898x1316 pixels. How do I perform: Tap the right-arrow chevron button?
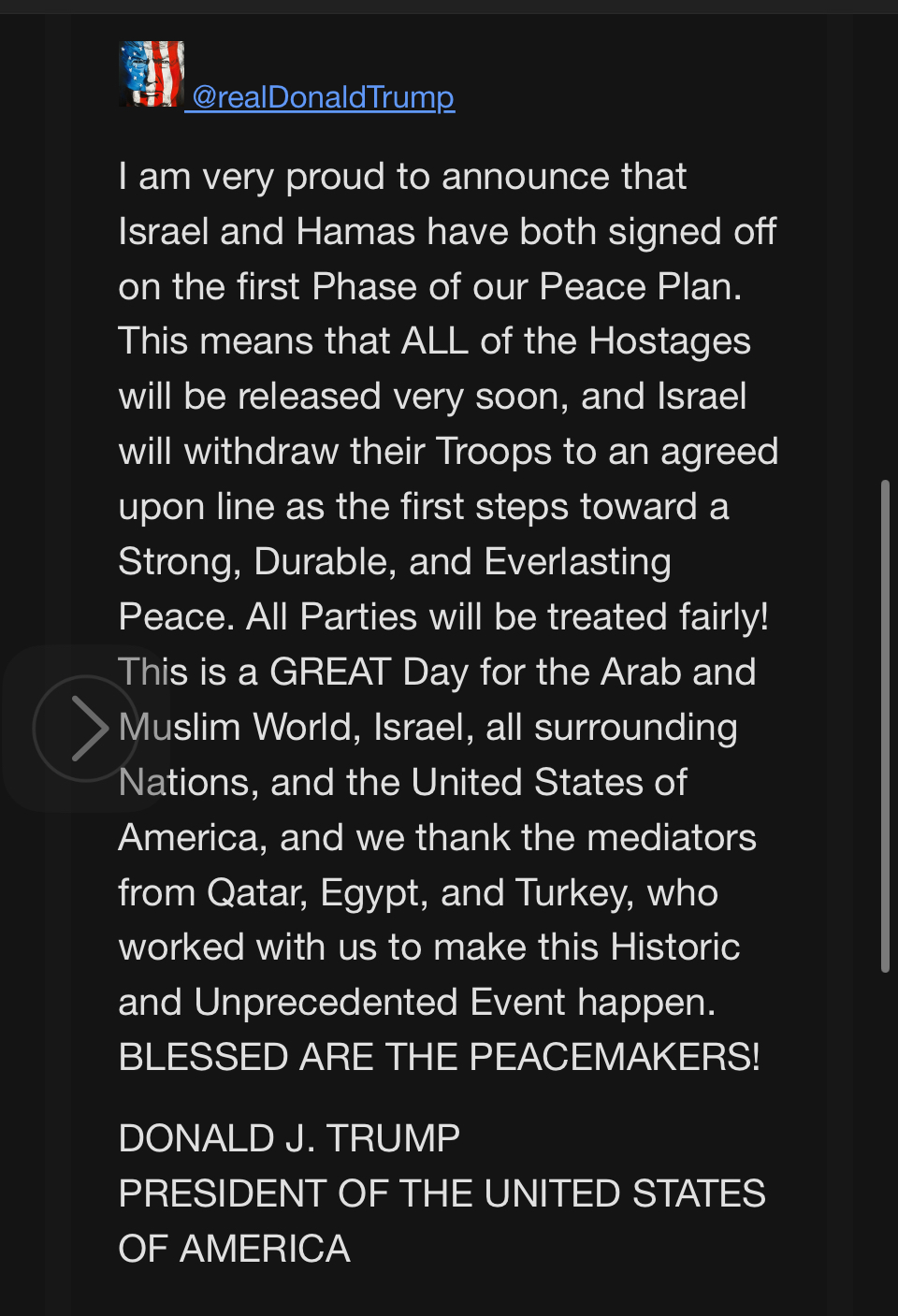(x=86, y=728)
